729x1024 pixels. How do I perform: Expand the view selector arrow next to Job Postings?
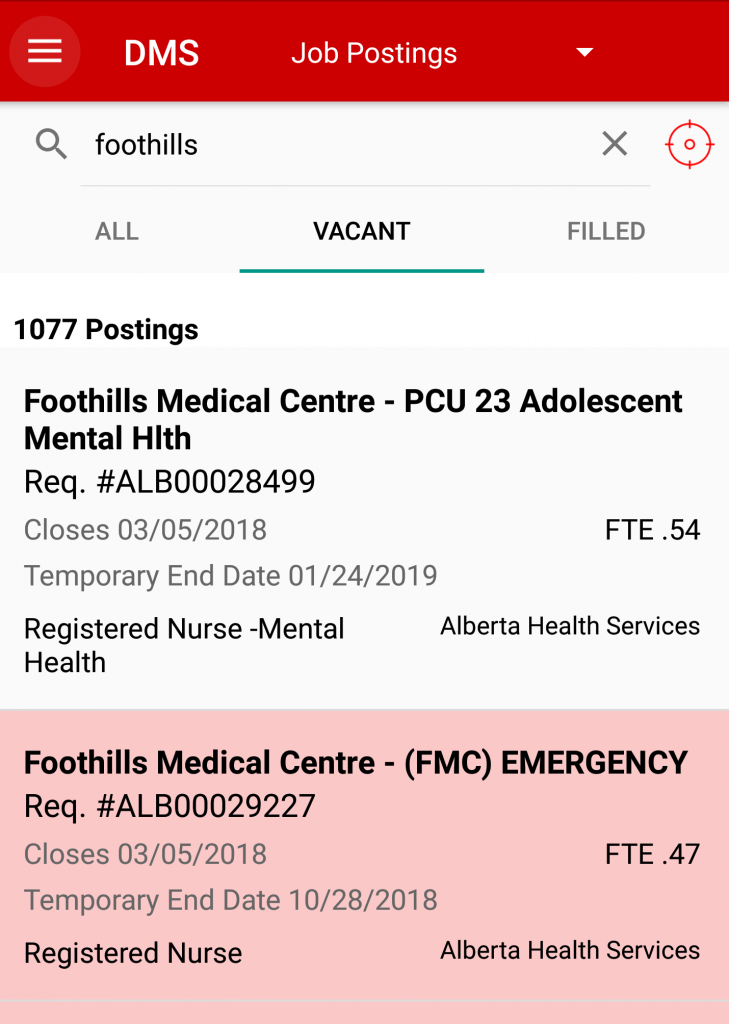tap(585, 53)
